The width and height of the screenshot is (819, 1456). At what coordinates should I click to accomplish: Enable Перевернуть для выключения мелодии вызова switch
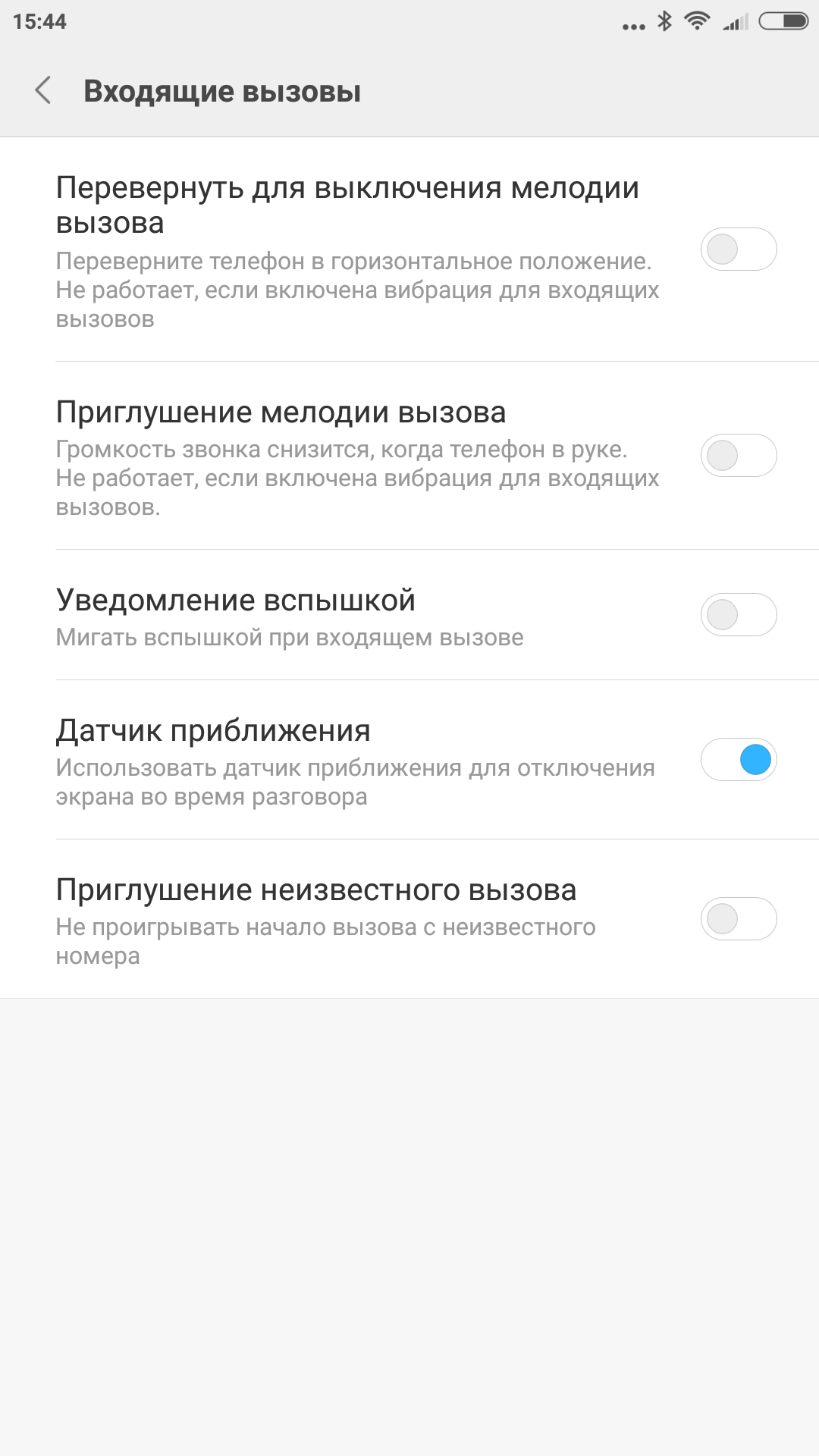738,249
